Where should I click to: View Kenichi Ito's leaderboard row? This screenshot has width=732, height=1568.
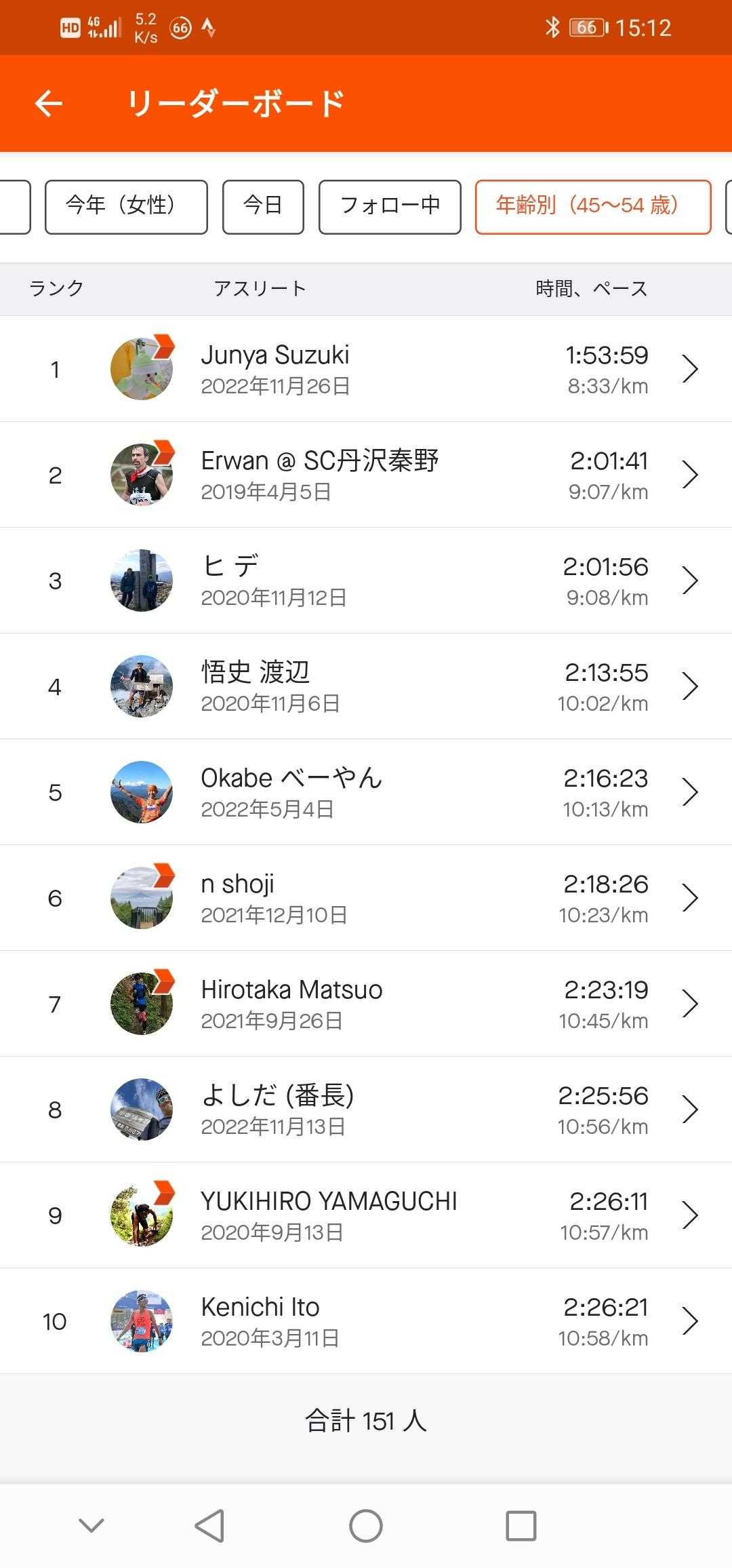pos(366,1321)
